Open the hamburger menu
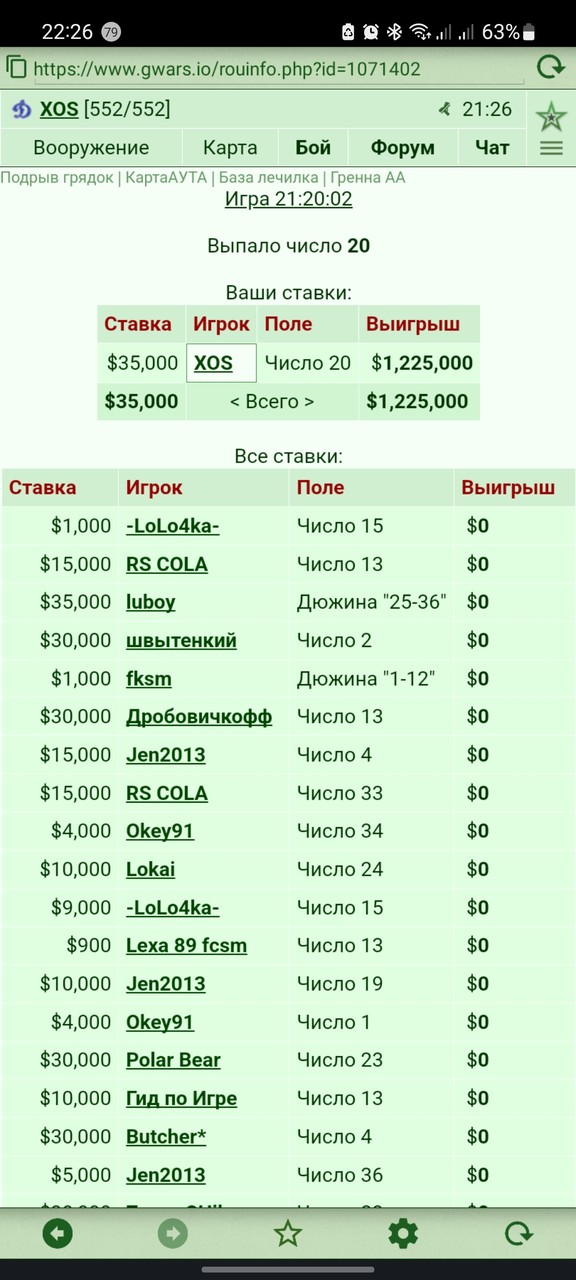This screenshot has height=1280, width=576. click(x=551, y=148)
